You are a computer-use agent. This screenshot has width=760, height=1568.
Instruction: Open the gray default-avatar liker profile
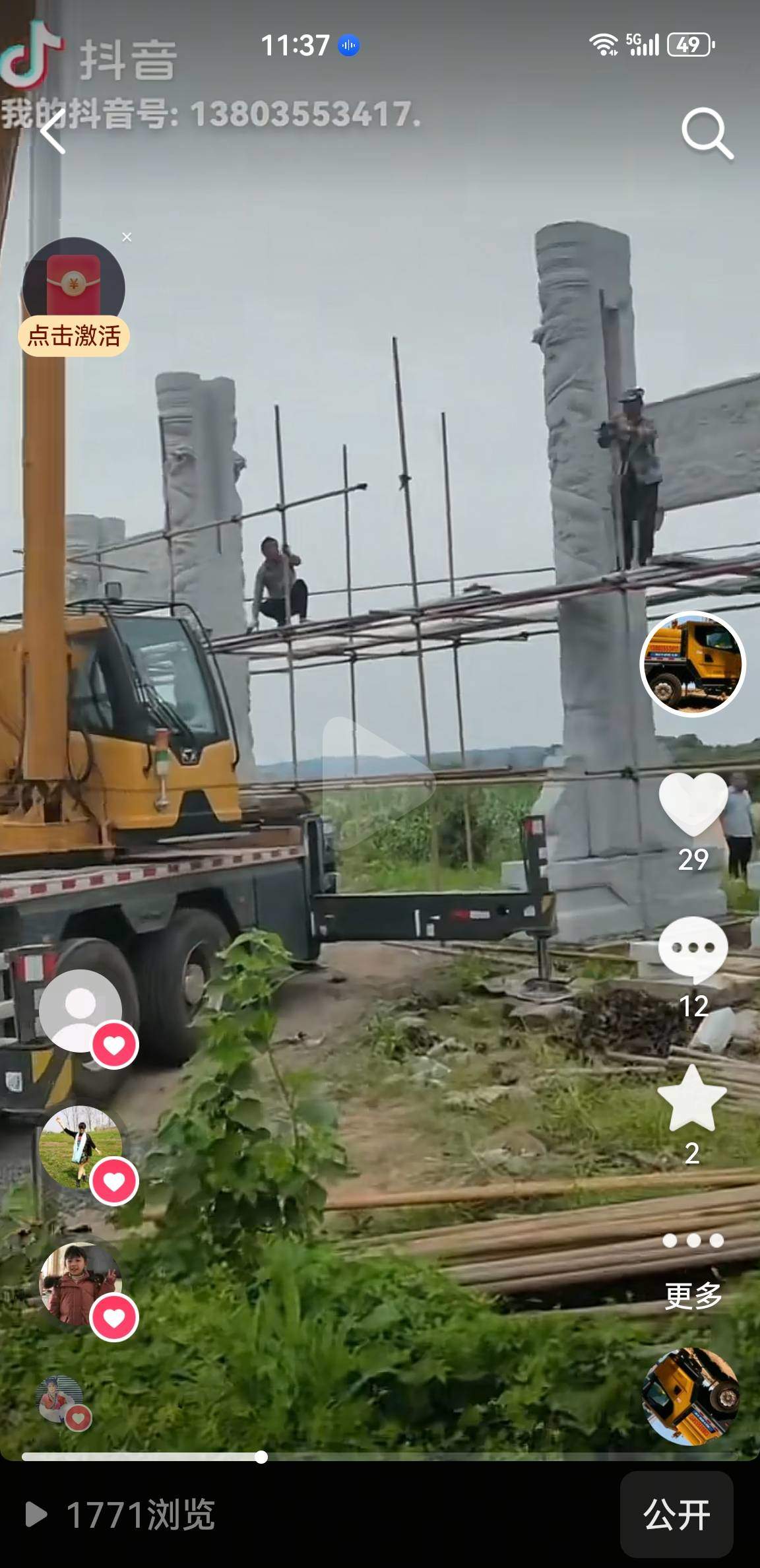[x=80, y=1010]
